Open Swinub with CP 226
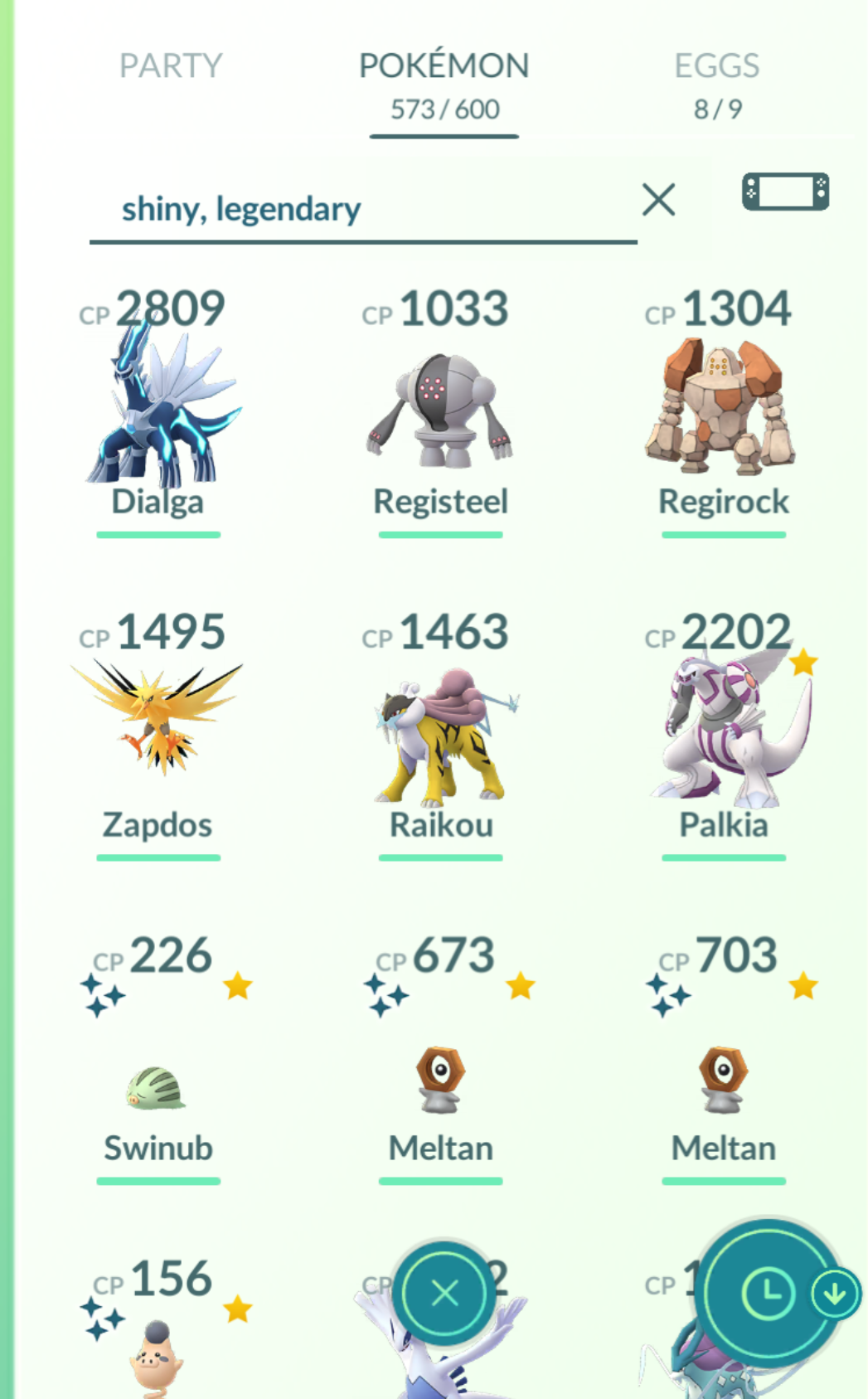This screenshot has width=868, height=1399. click(158, 1078)
